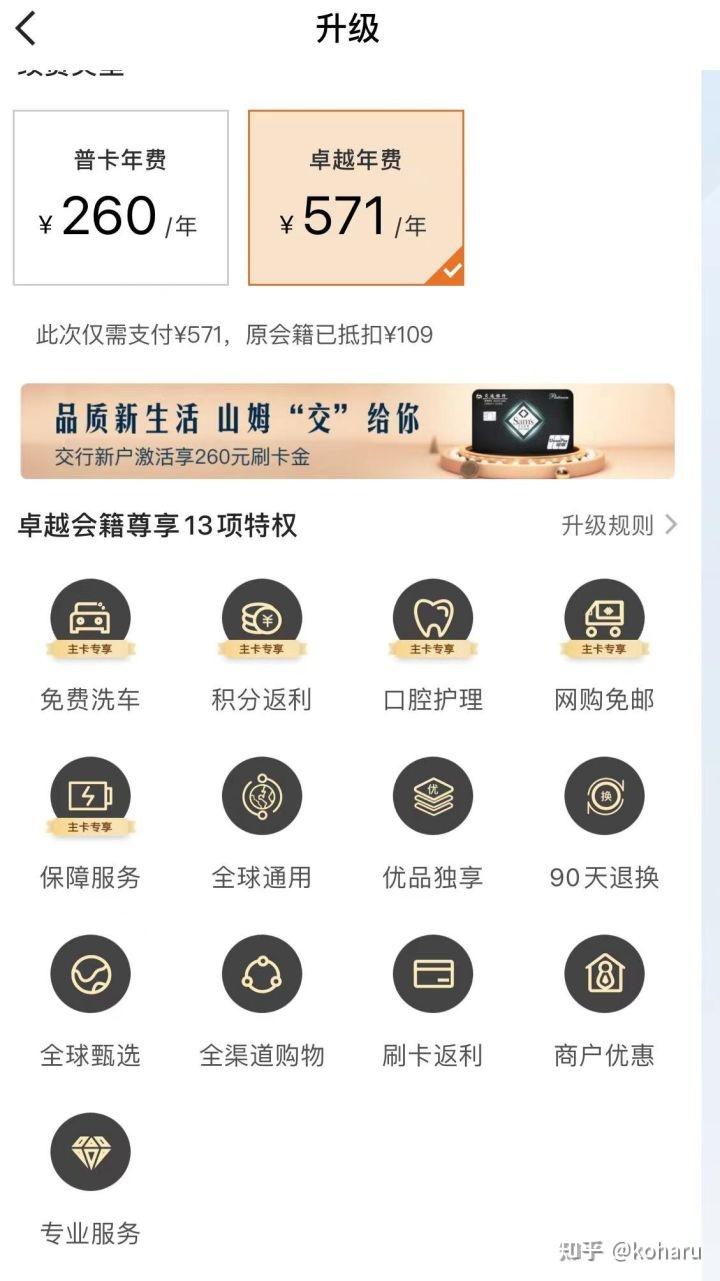This screenshot has height=1281, width=720.
Task: Select the 卓越年费 ¥571 option
Action: coord(356,198)
